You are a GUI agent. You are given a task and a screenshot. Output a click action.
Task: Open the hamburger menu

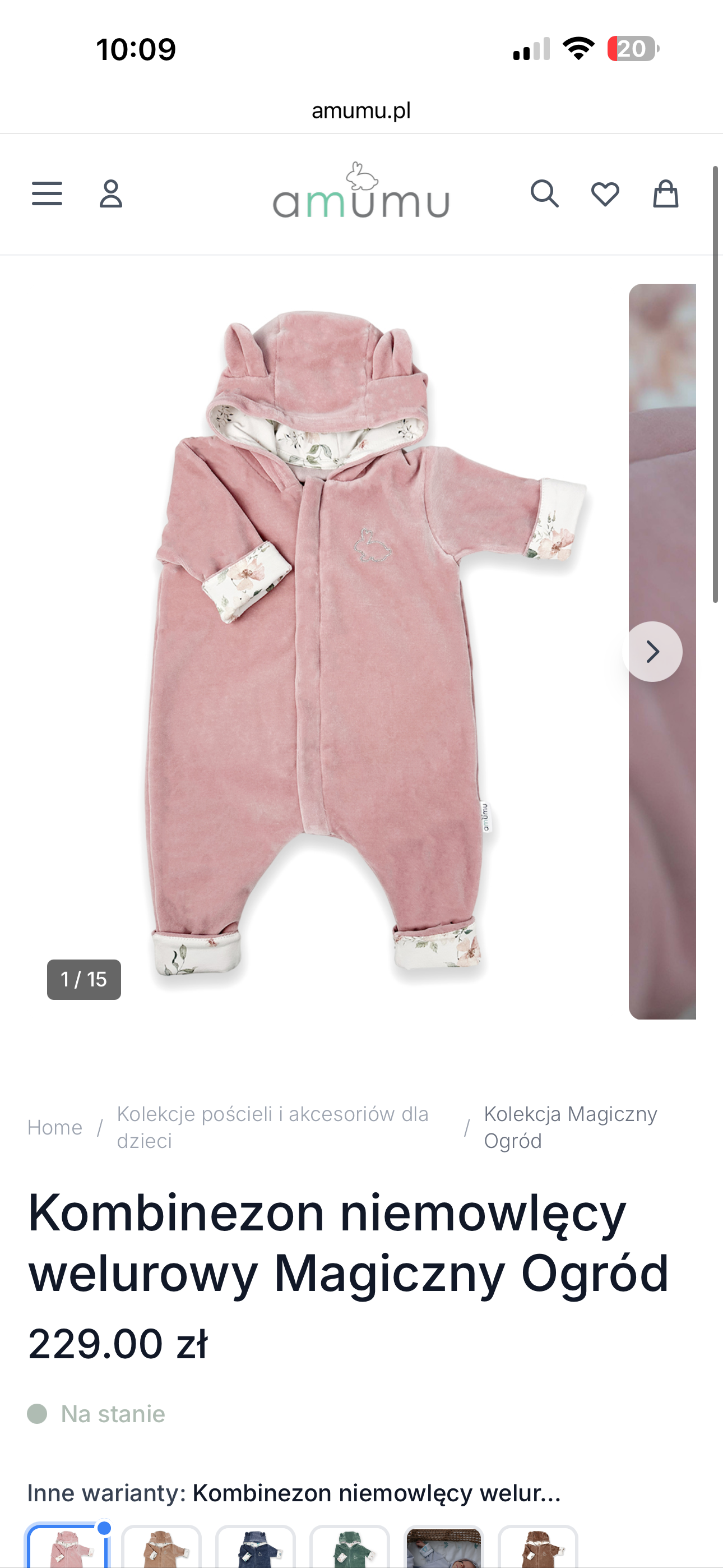[47, 194]
